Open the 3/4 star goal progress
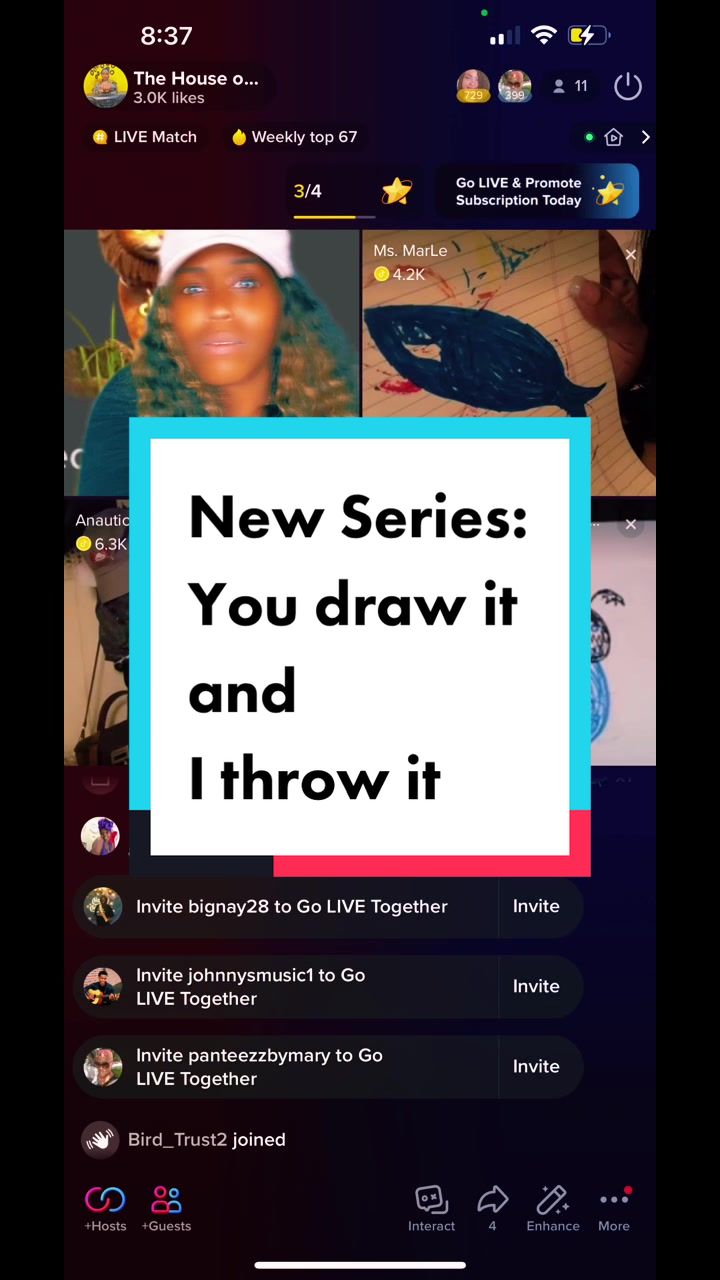 [352, 191]
